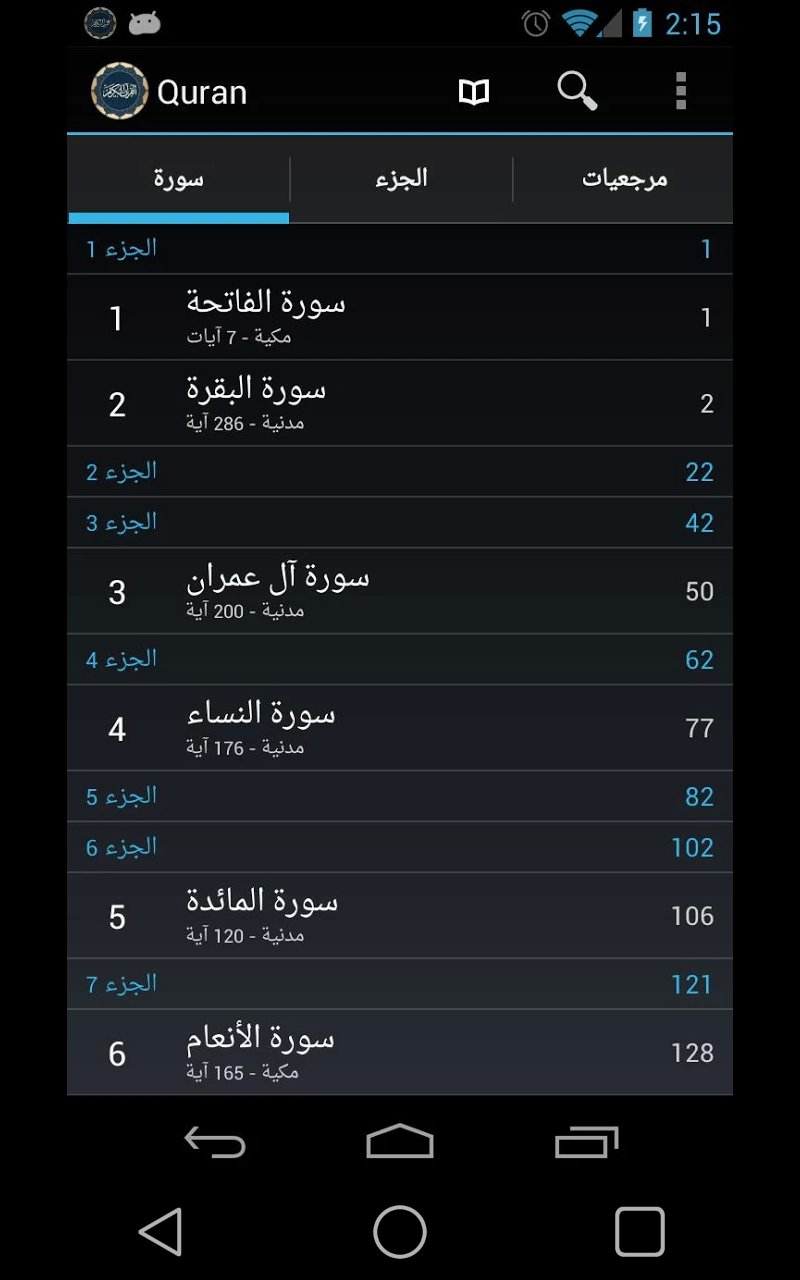The height and width of the screenshot is (1280, 800).
Task: Go back with the system back button
Action: [160, 1231]
